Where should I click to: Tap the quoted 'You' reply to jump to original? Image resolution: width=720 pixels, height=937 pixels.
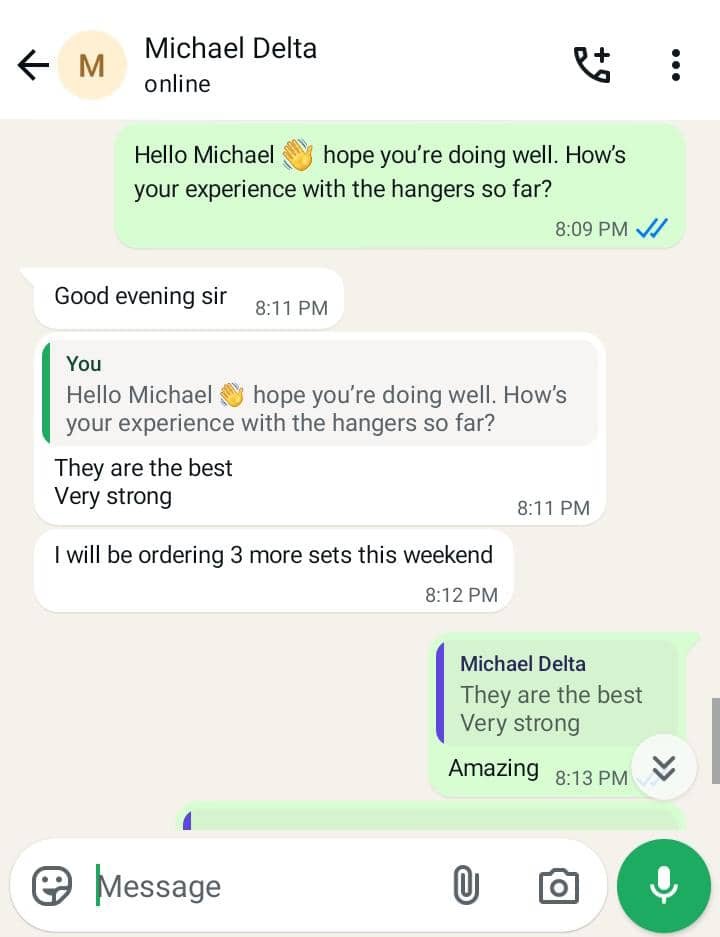320,394
